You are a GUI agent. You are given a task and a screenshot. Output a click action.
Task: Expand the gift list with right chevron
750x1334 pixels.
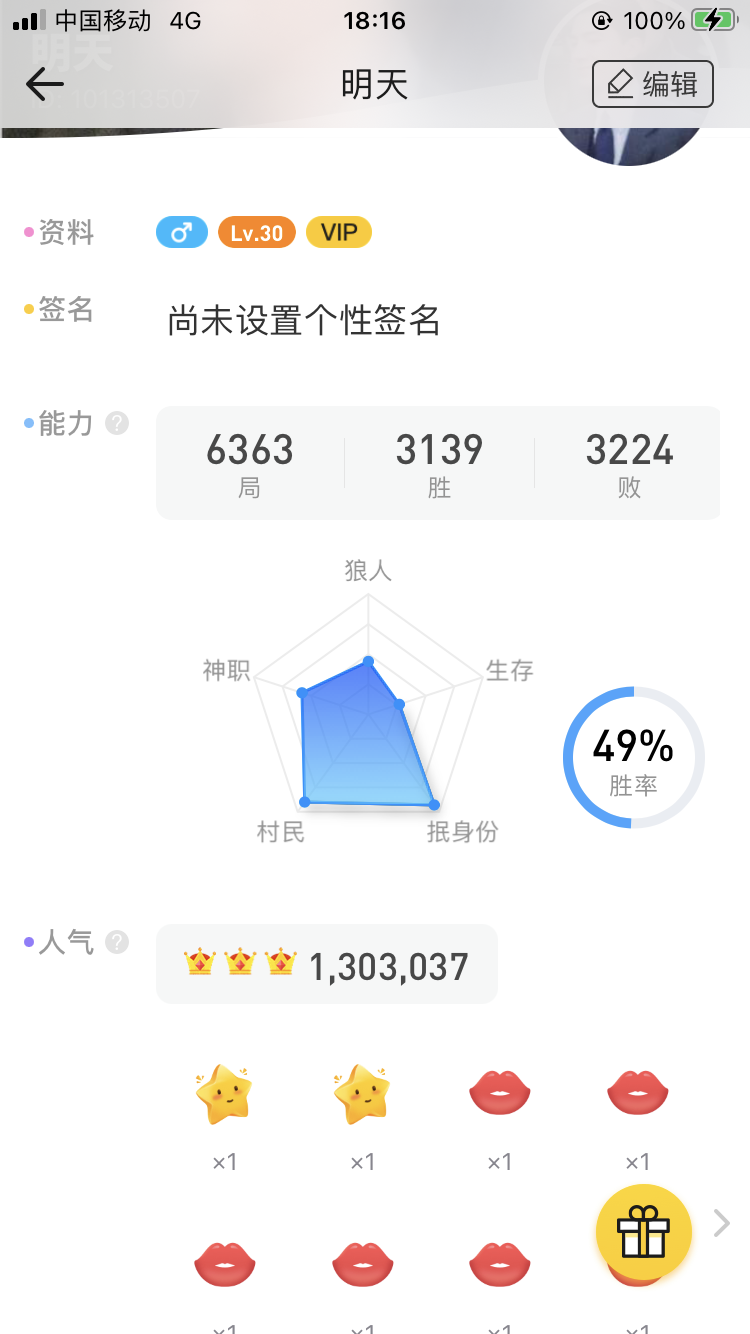pyautogui.click(x=722, y=1223)
